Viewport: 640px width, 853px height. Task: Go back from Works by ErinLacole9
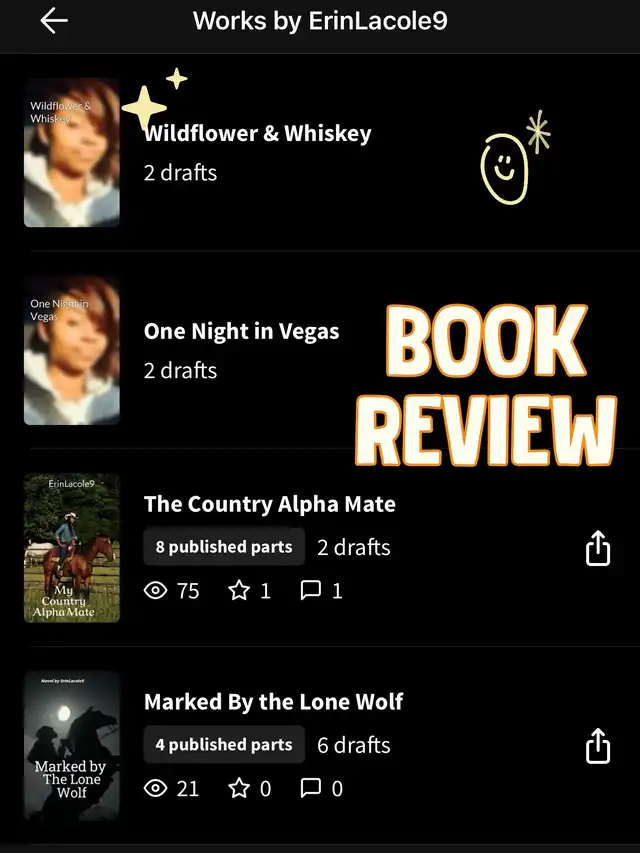click(x=54, y=21)
